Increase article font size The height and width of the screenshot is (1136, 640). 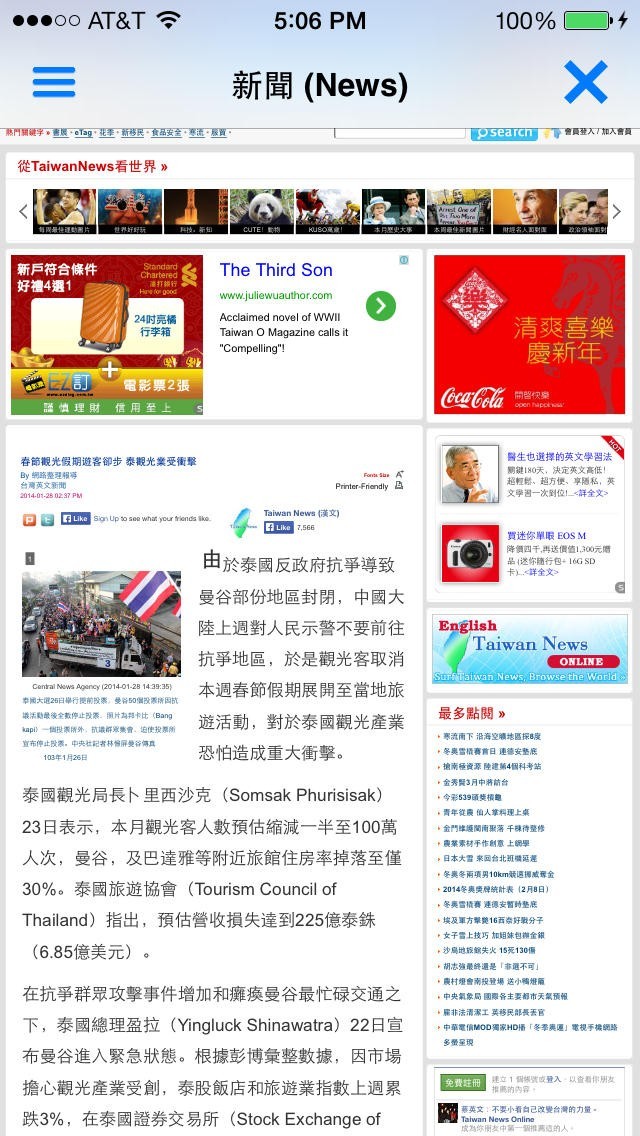click(x=398, y=474)
